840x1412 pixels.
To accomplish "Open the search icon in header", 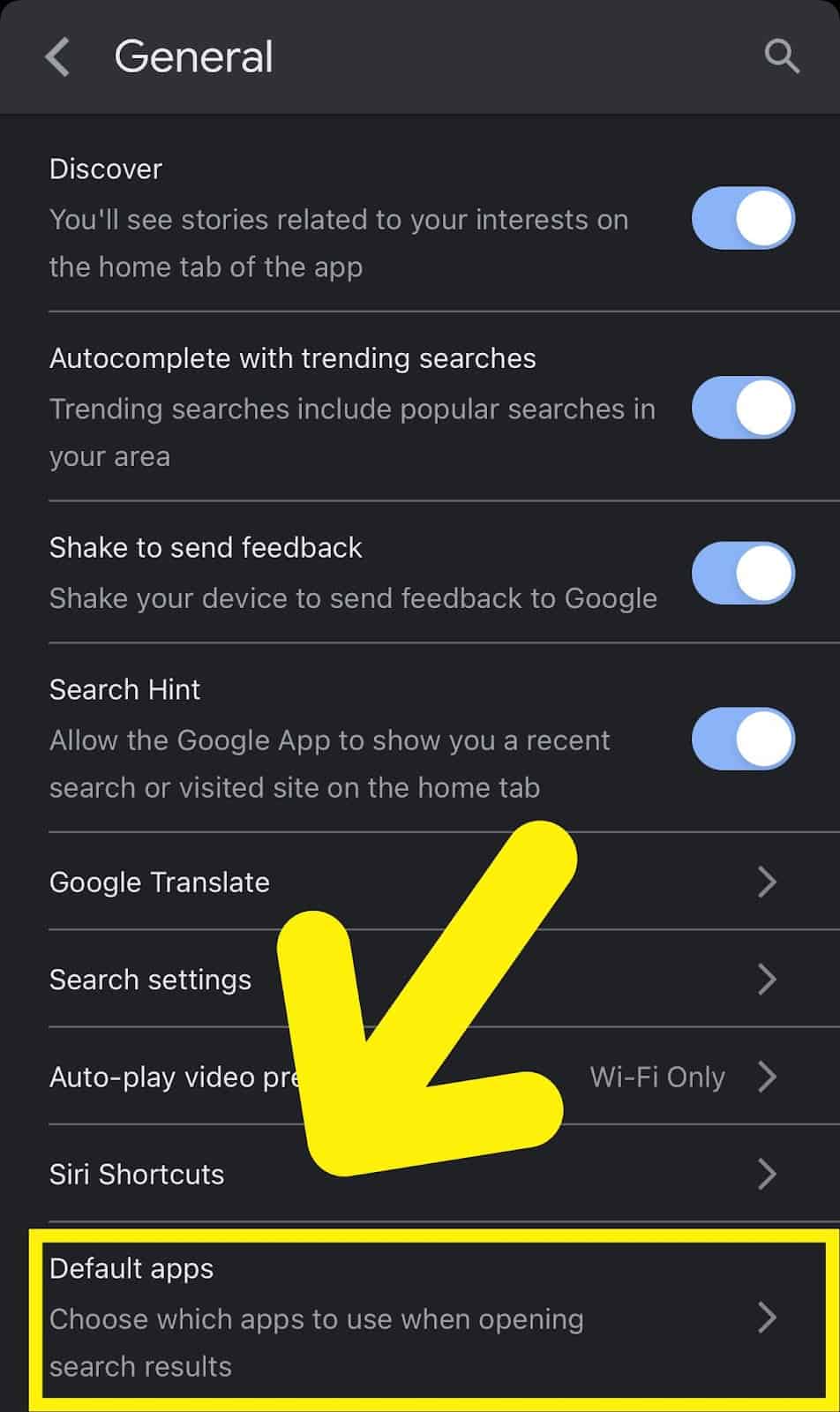I will click(781, 57).
